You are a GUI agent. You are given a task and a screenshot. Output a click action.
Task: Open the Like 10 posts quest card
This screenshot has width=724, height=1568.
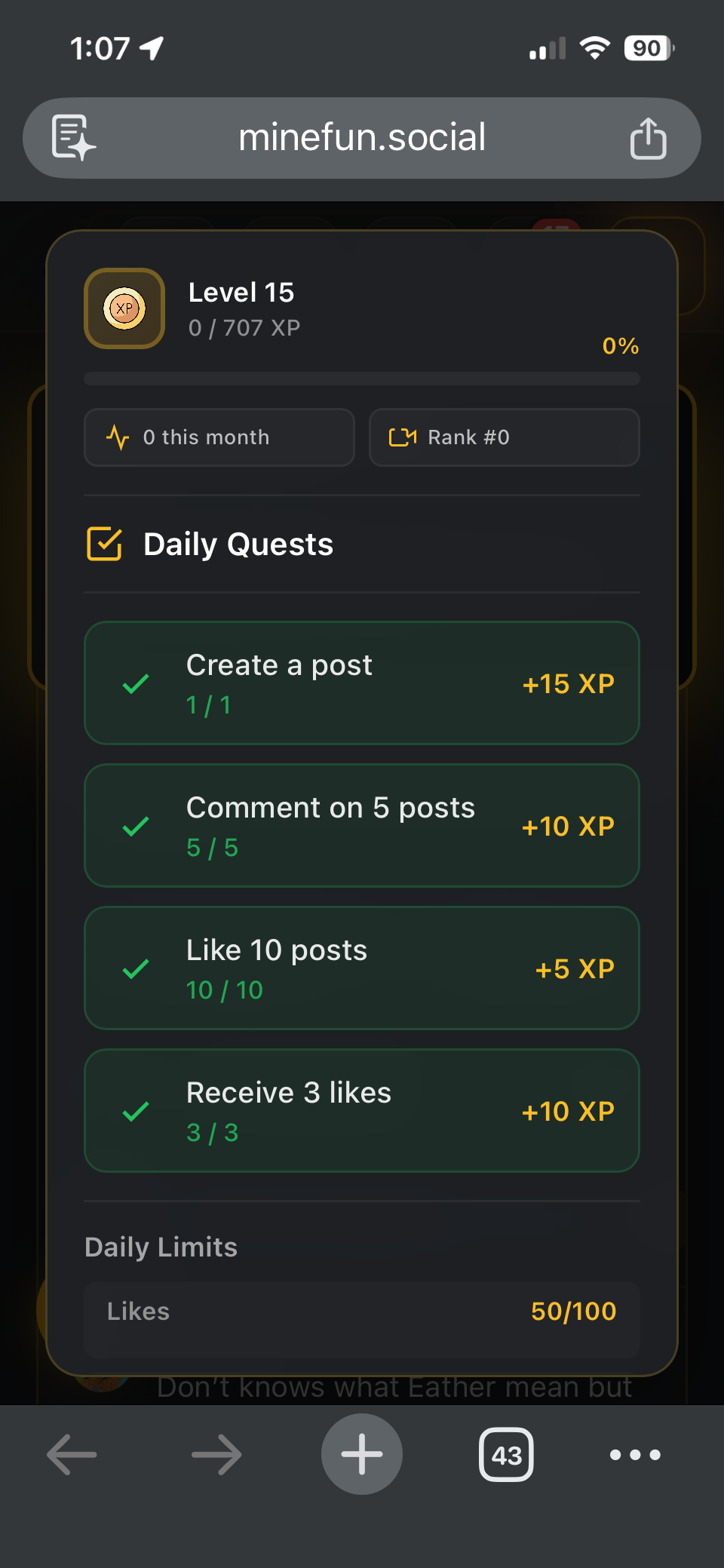(x=362, y=968)
